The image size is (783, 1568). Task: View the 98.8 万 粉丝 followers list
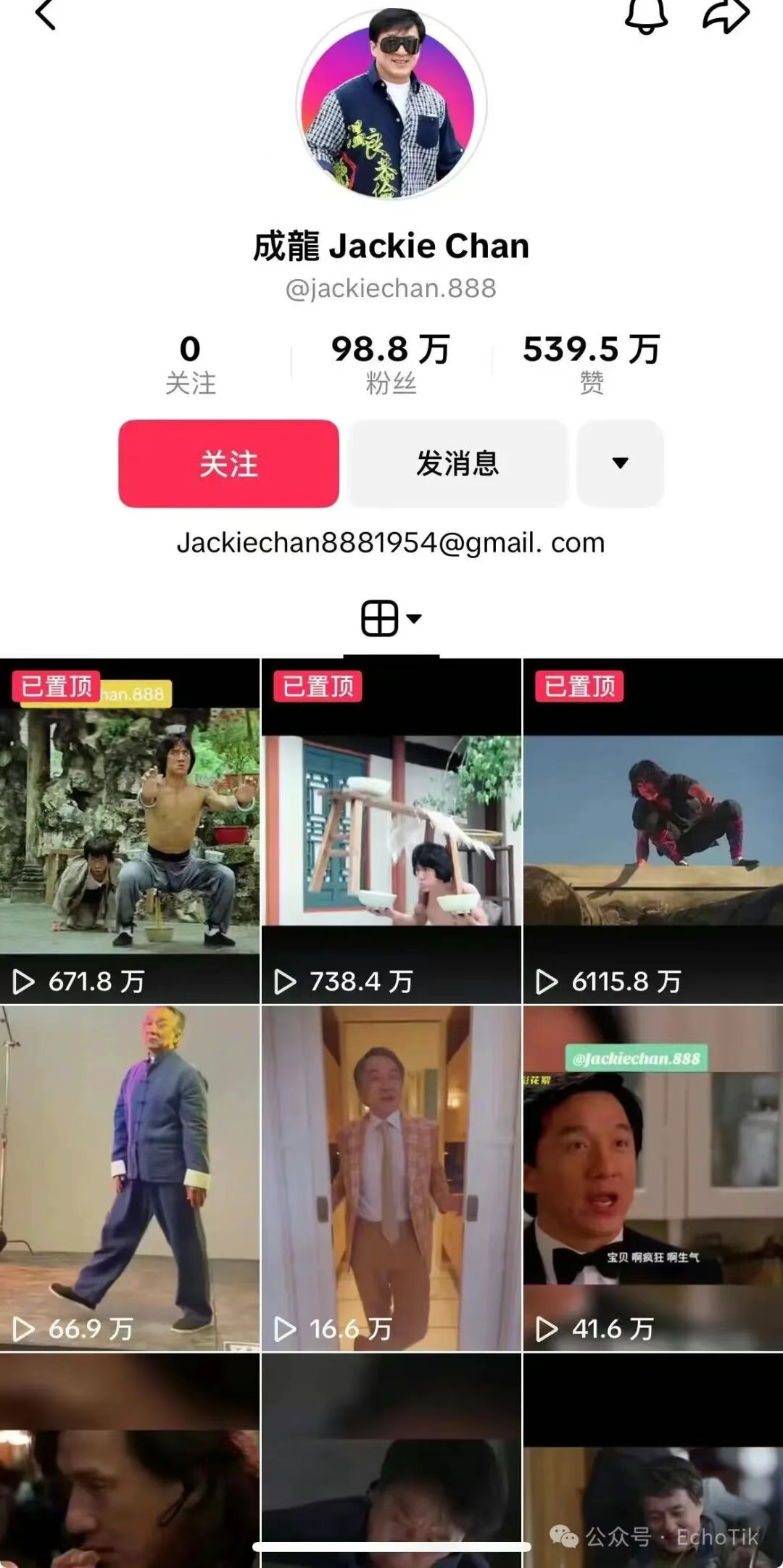tap(391, 363)
